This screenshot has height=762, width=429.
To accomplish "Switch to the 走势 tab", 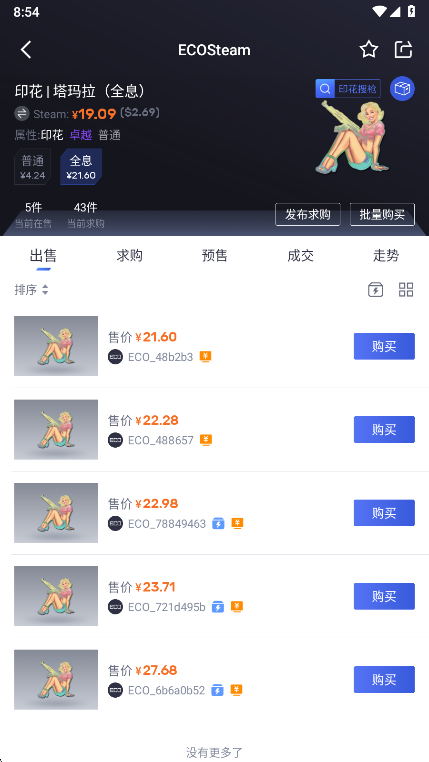I will click(386, 256).
